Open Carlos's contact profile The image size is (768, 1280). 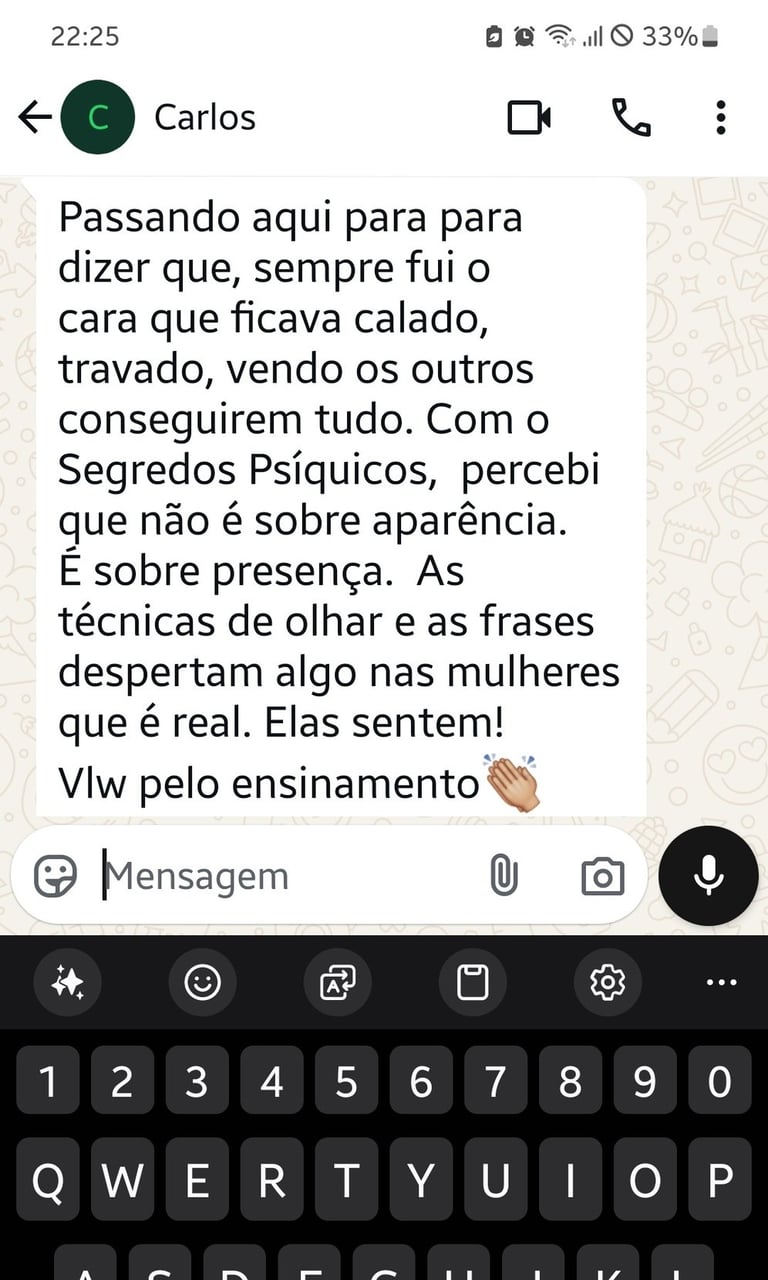tap(204, 118)
